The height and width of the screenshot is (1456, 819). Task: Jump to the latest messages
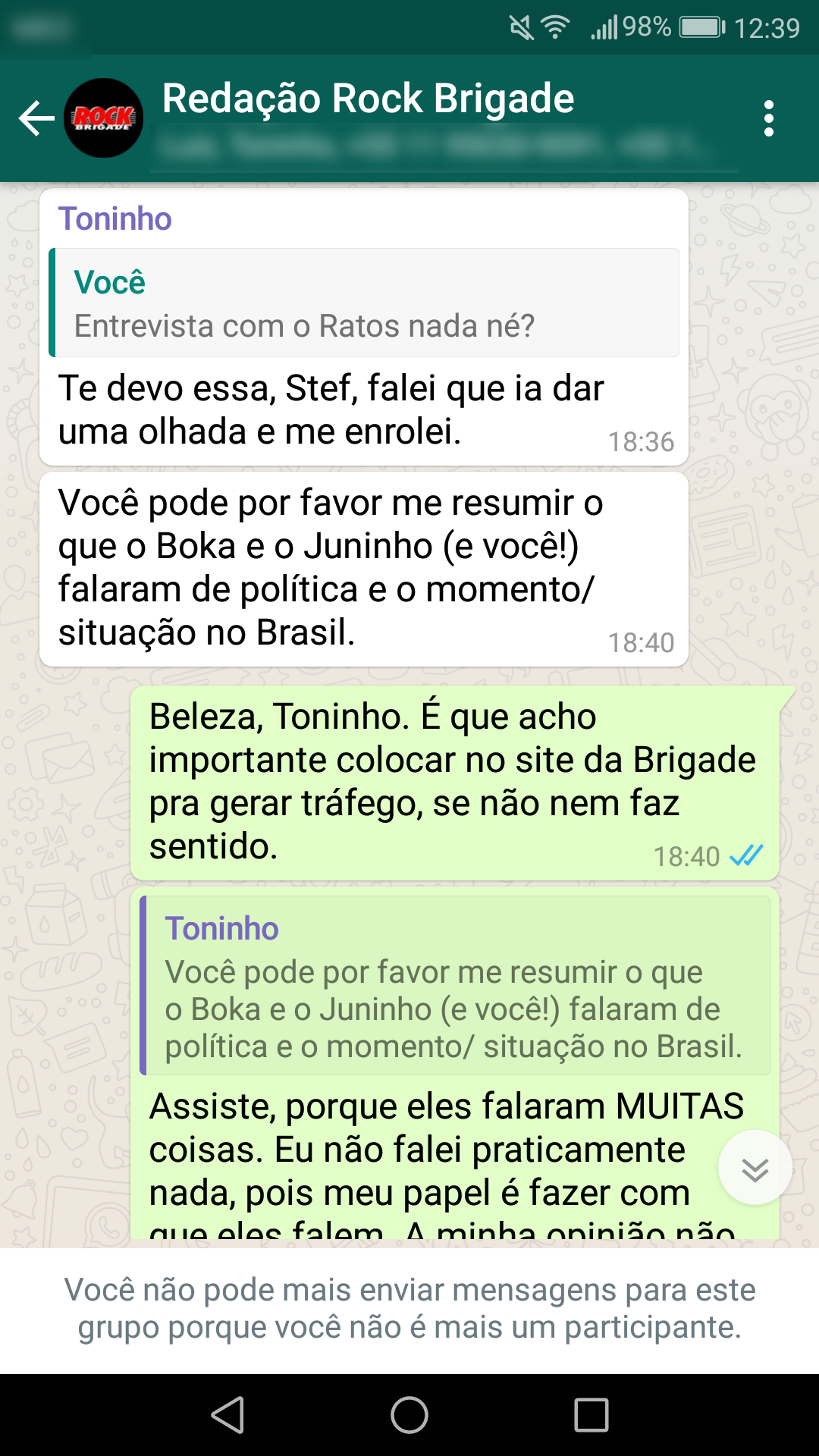point(755,1169)
